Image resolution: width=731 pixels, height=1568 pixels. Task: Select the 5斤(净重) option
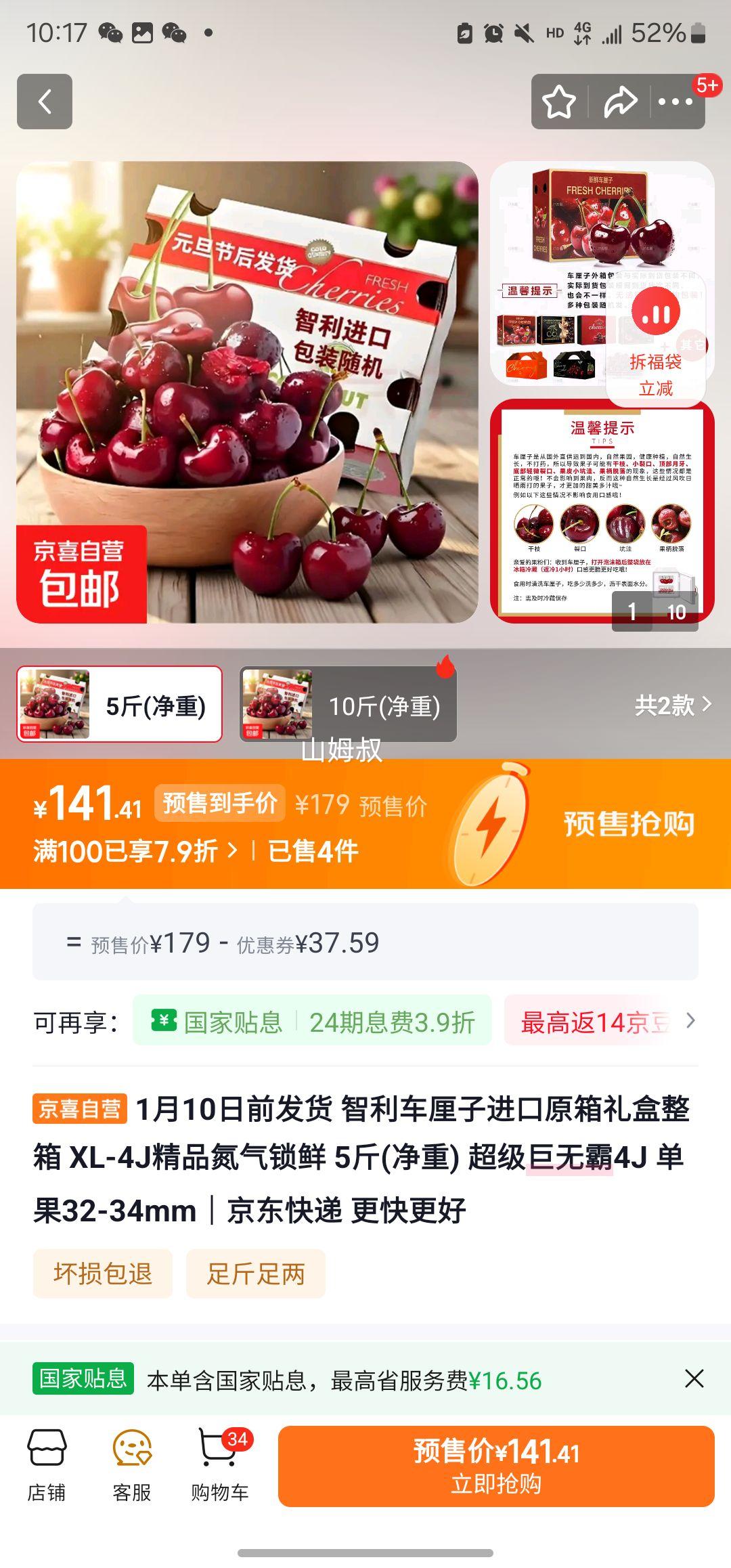pyautogui.click(x=120, y=705)
